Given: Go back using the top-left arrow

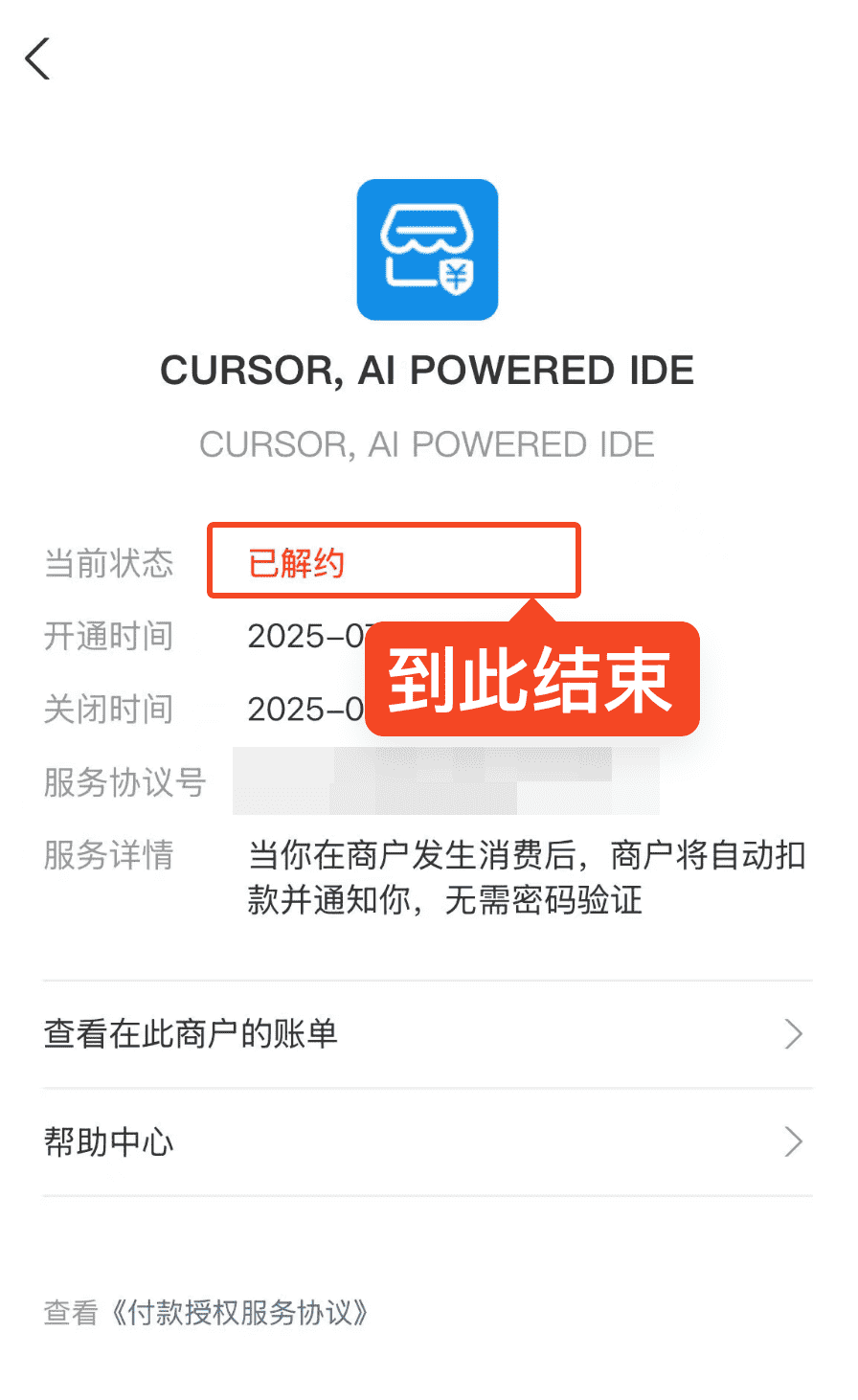Looking at the screenshot, I should pos(38,59).
